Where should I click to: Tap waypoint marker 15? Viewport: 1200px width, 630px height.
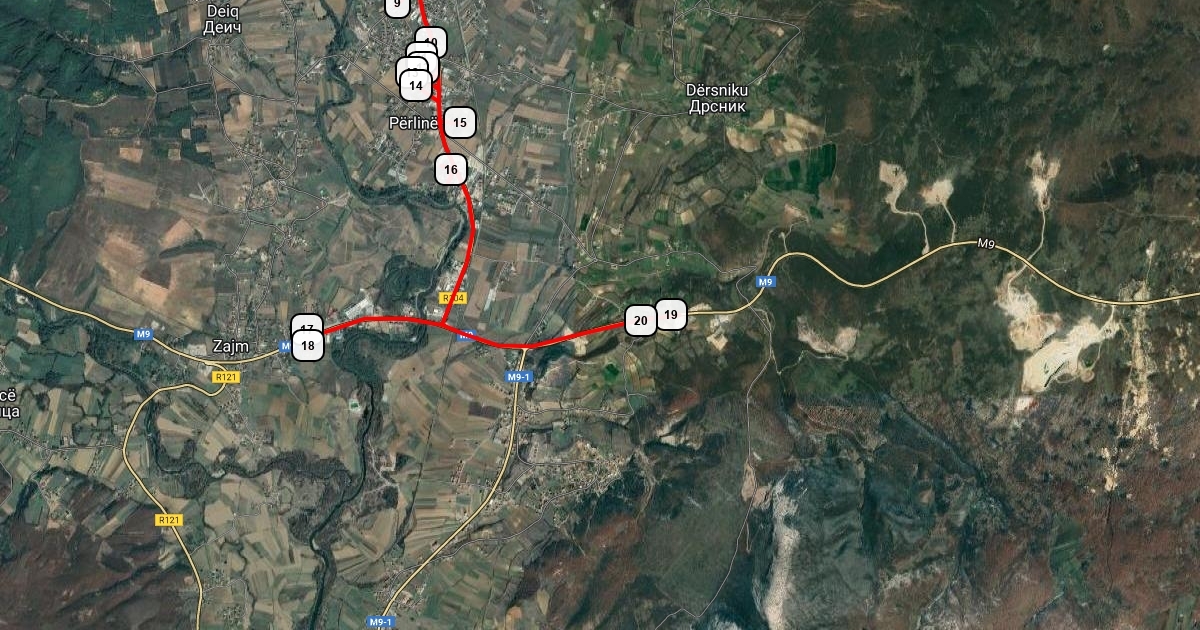coord(459,122)
